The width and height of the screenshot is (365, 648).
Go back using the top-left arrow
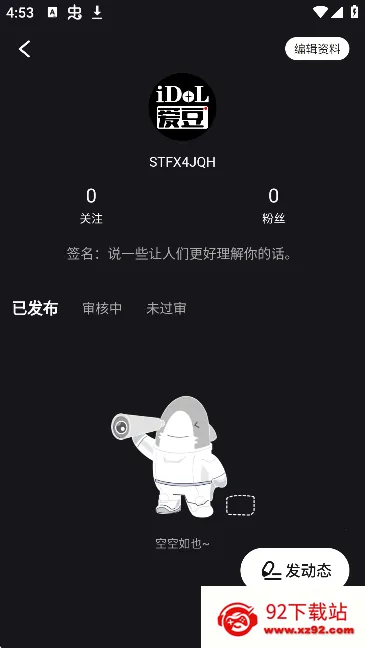tap(24, 49)
